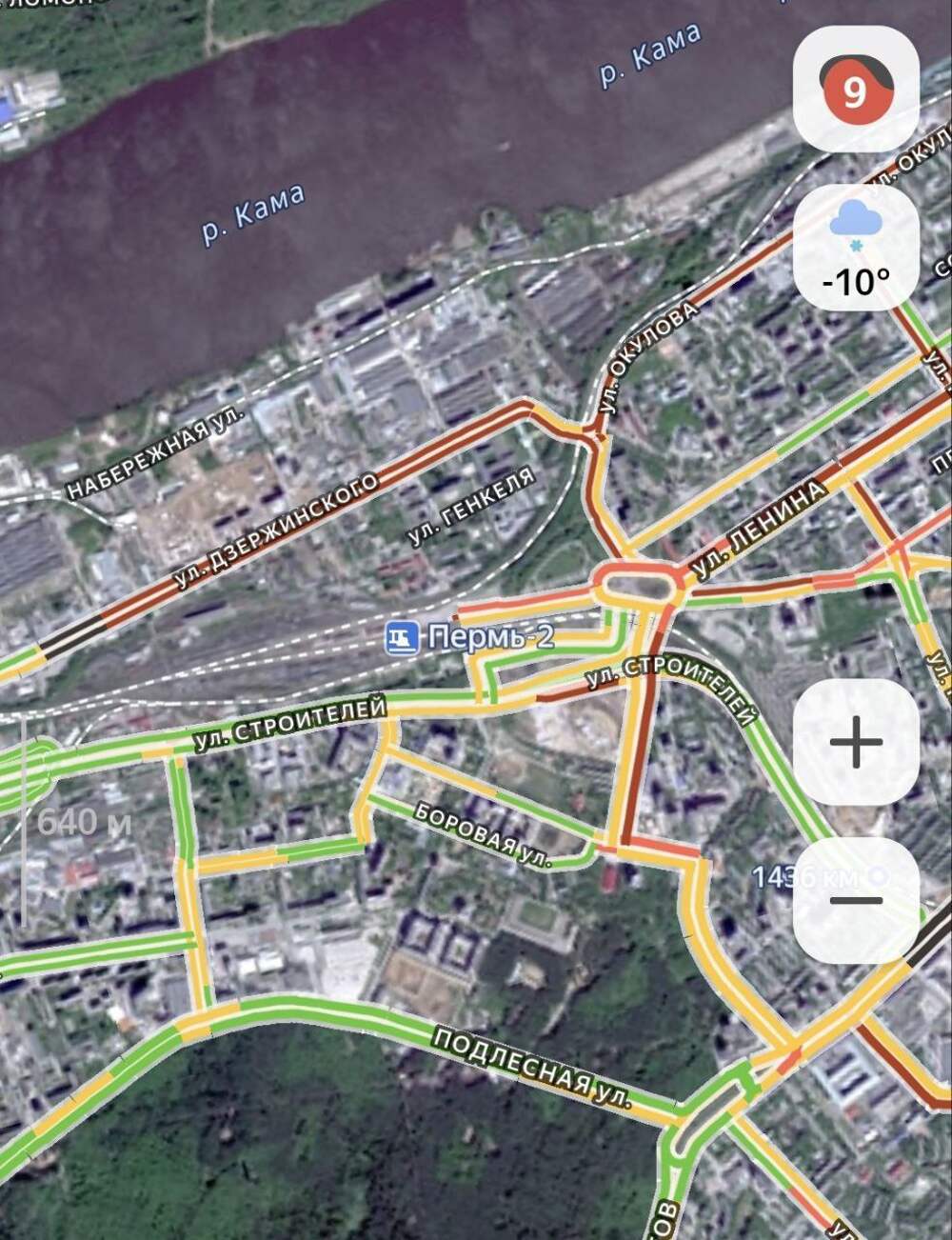Open the traffic level 9 indicator
Screen dimensions: 952x1240
(855, 89)
